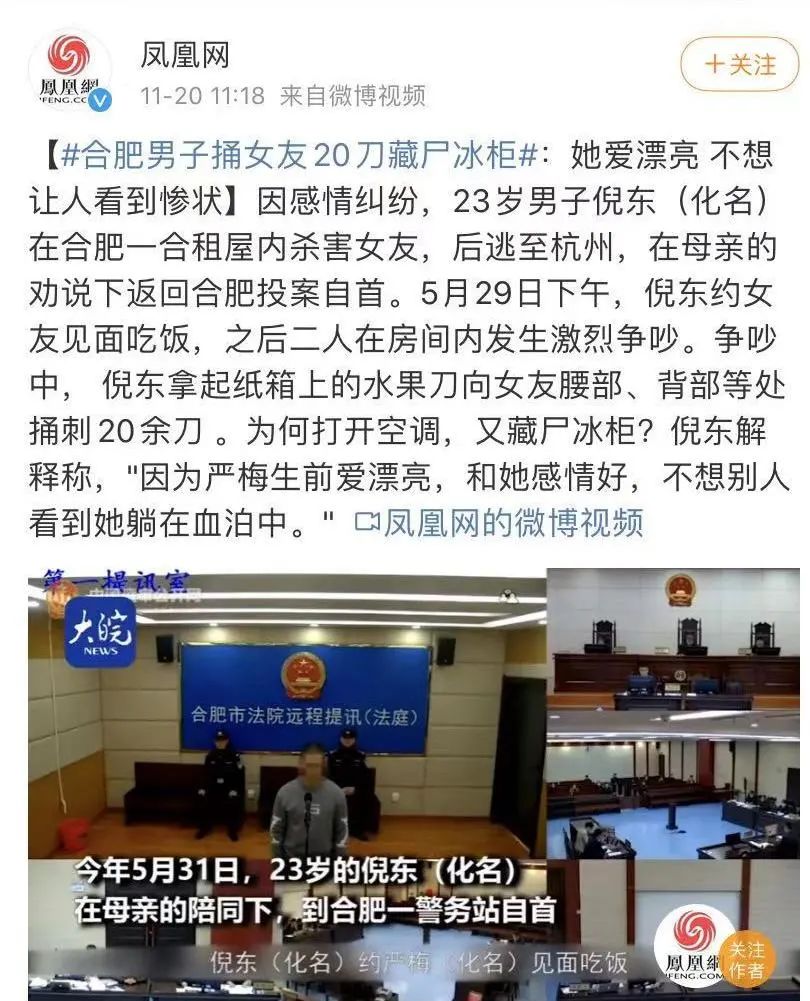Play the courtroom video
The image size is (810, 1001).
click(x=414, y=784)
